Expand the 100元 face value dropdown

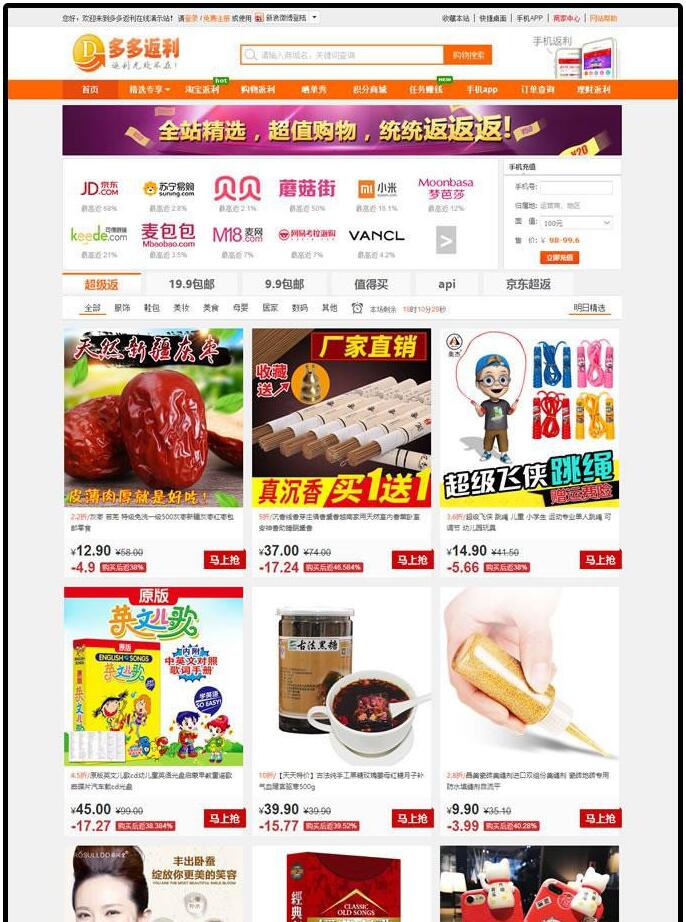[x=577, y=222]
